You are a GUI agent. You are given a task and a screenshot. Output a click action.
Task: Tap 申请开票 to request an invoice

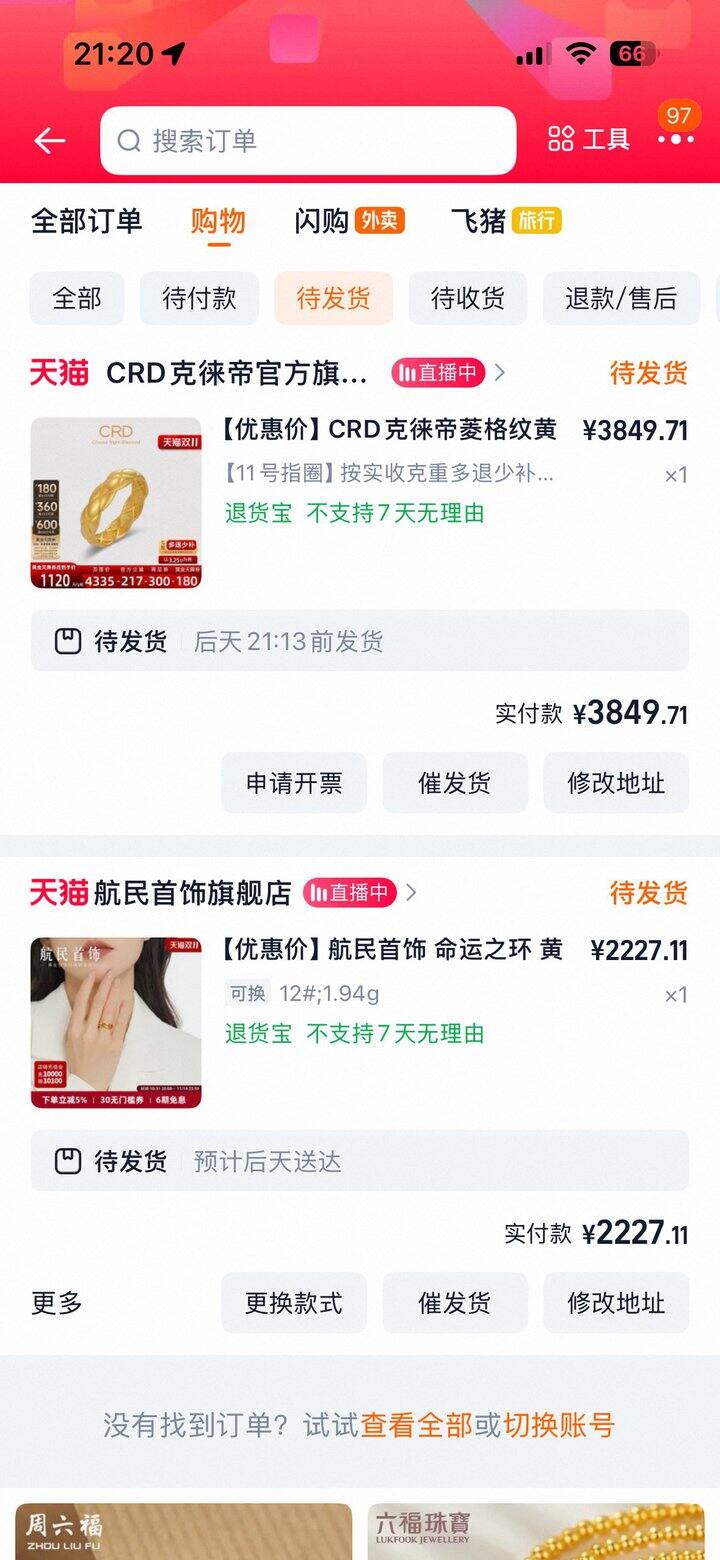click(293, 783)
